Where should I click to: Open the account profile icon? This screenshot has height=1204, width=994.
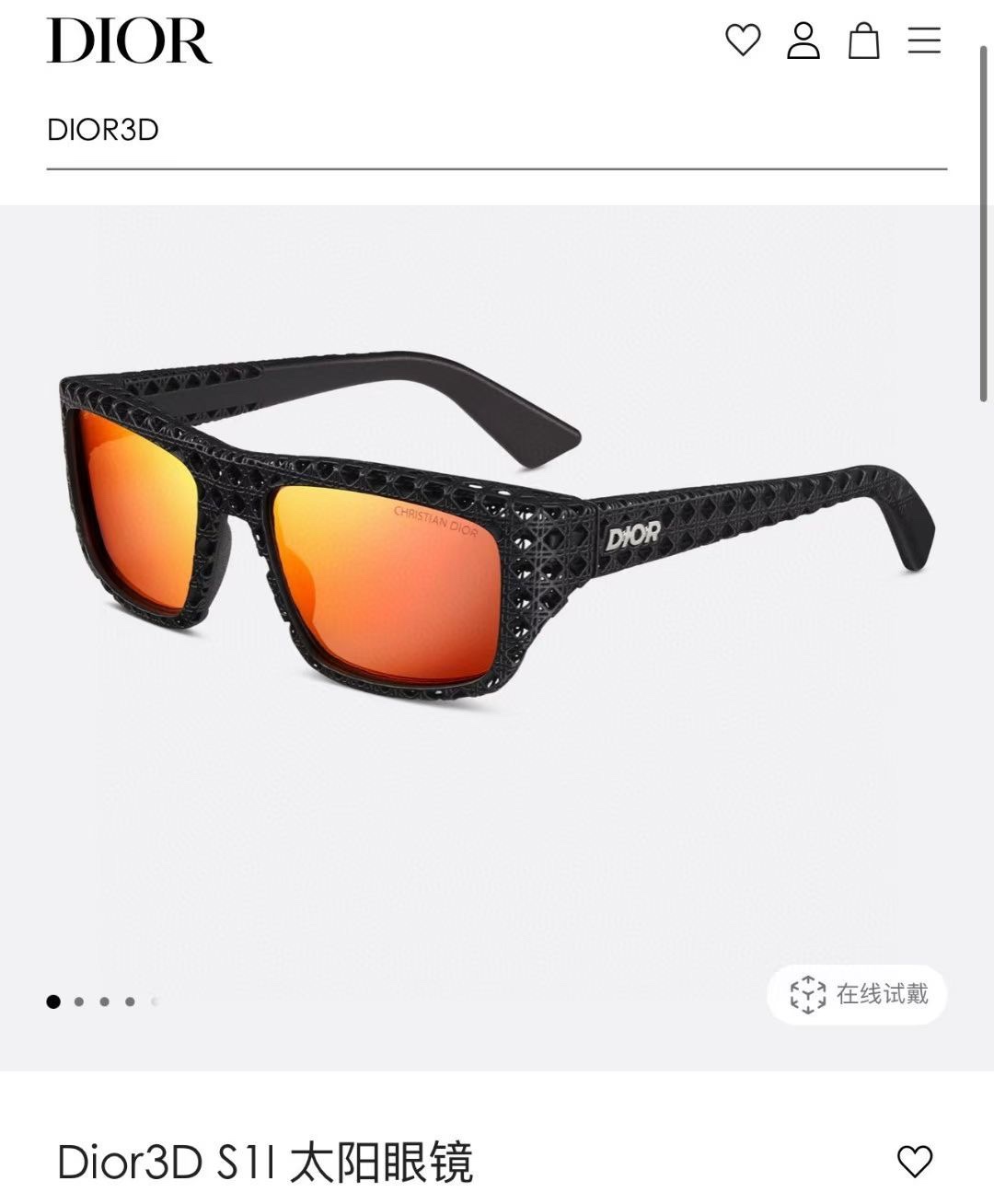click(x=803, y=42)
